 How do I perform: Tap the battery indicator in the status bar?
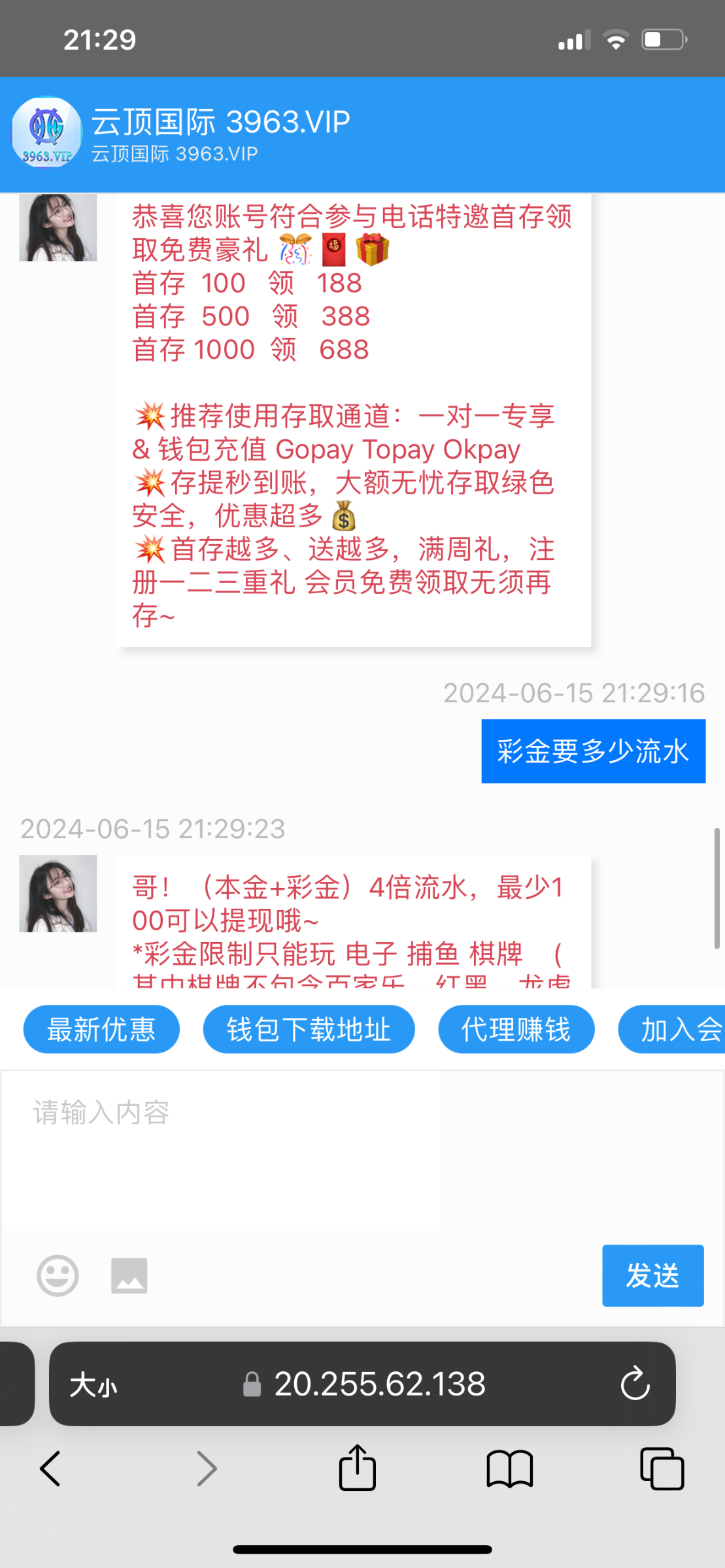coord(662,39)
